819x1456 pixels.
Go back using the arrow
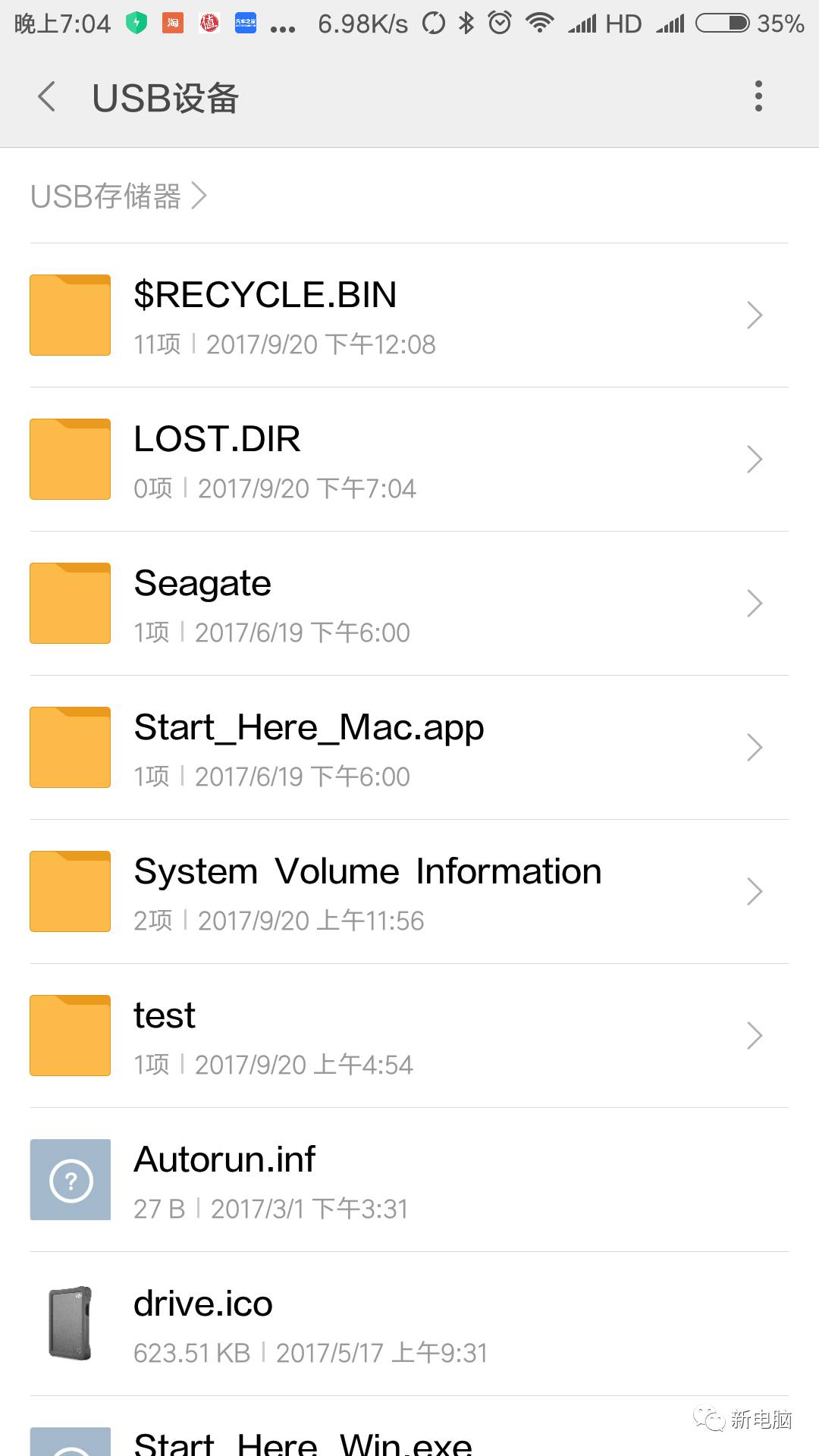(x=47, y=97)
